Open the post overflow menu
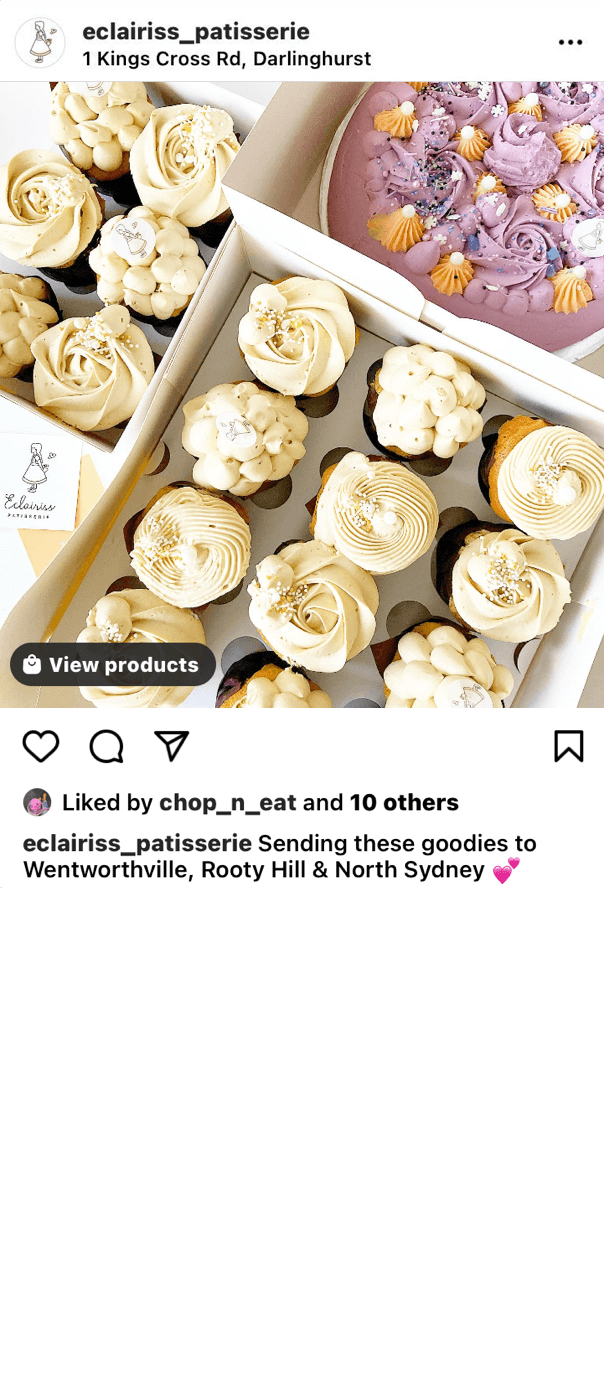604x1376 pixels. 570,42
